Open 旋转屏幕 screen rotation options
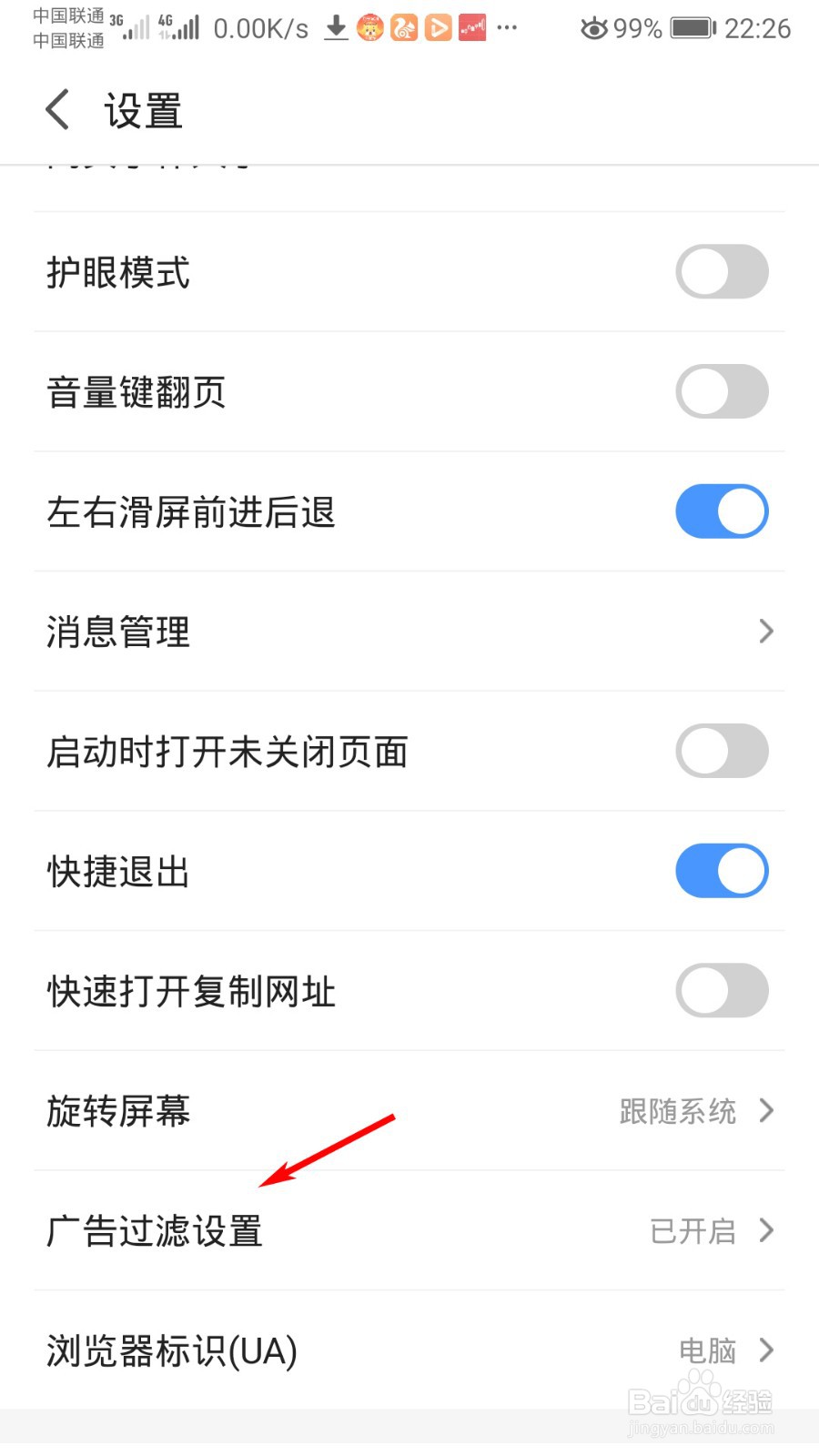This screenshot has width=819, height=1456. pos(409,1111)
